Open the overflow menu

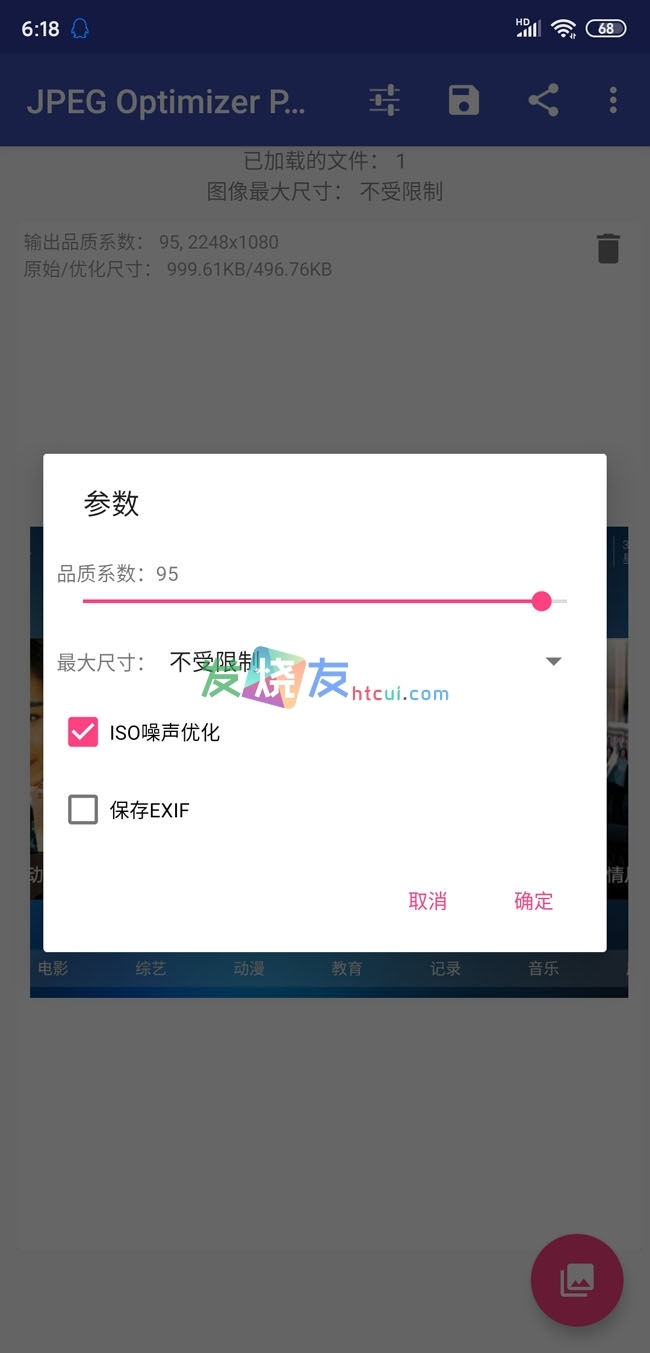click(x=613, y=100)
